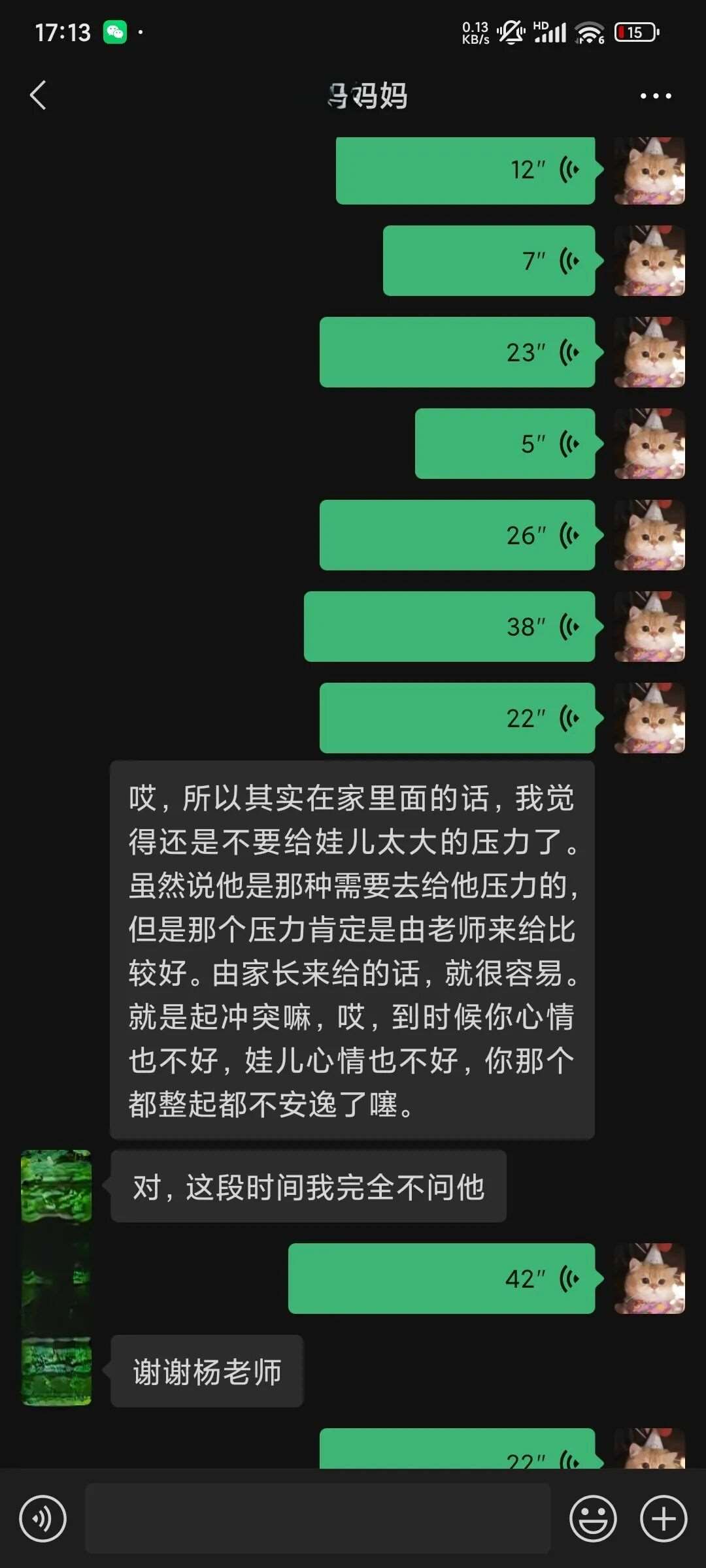This screenshot has width=706, height=1568.
Task: Play the 26-second voice message
Action: [x=457, y=536]
